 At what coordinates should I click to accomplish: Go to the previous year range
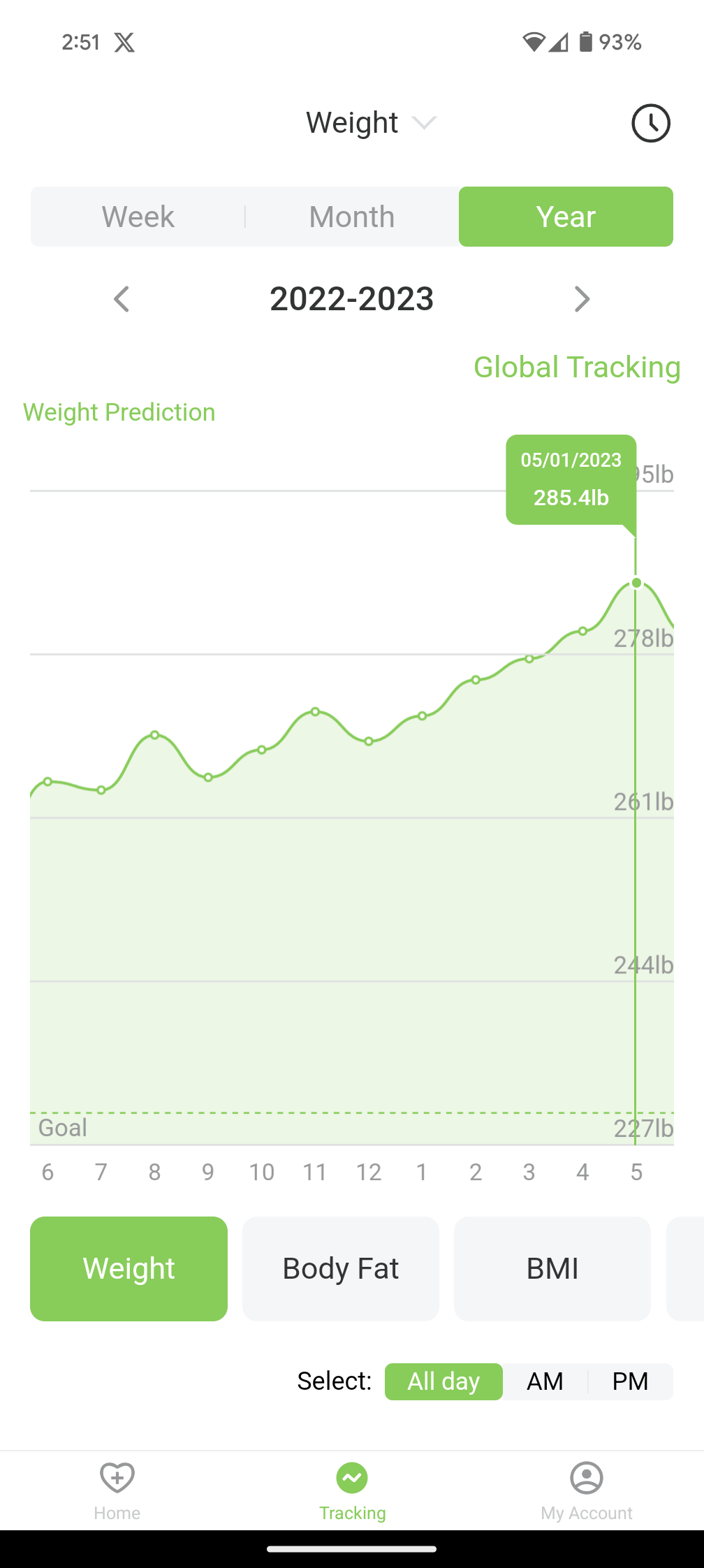[122, 299]
